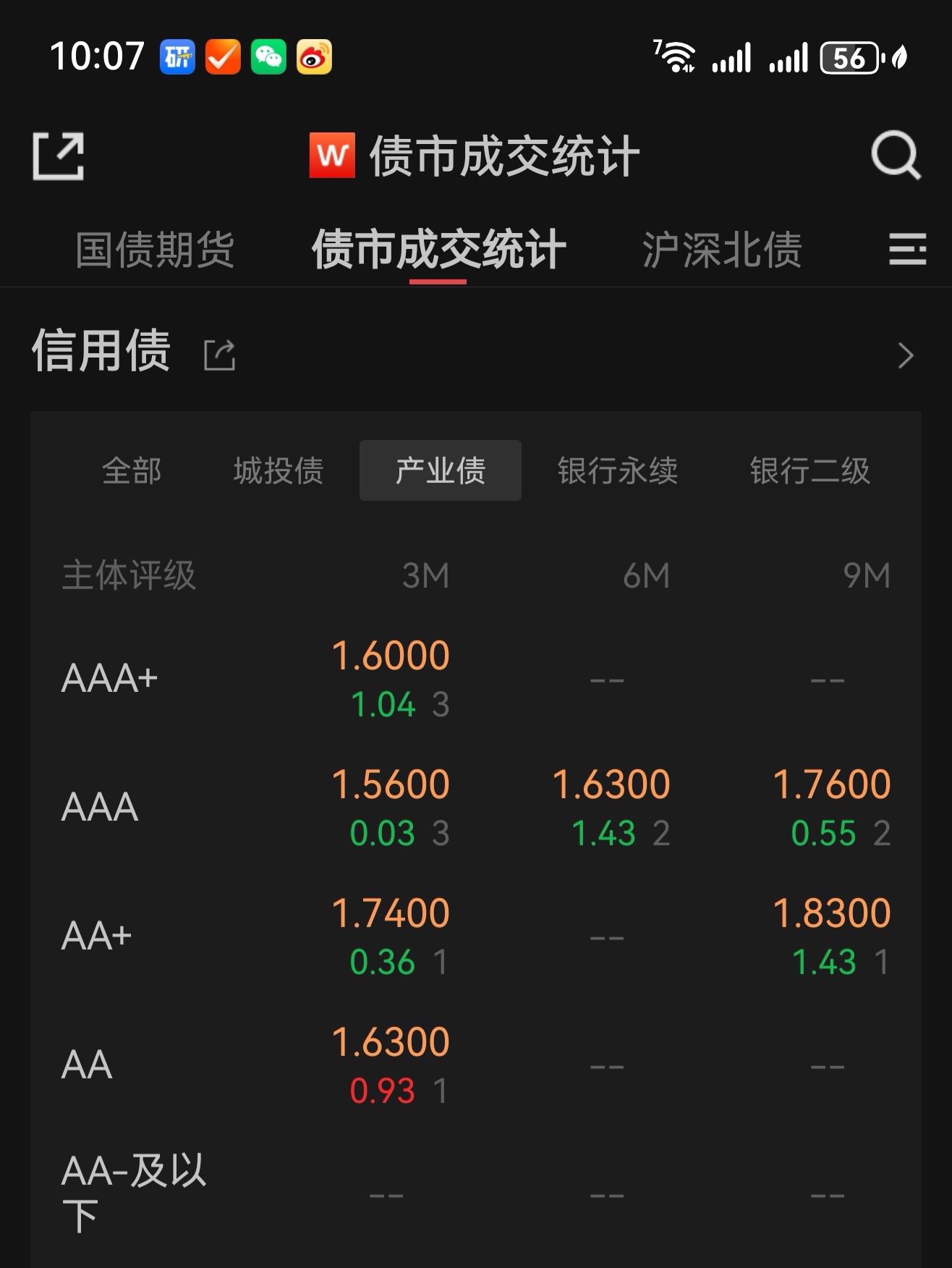The height and width of the screenshot is (1268, 952).
Task: Tap the battery level indicator showing 56
Action: coord(849,58)
